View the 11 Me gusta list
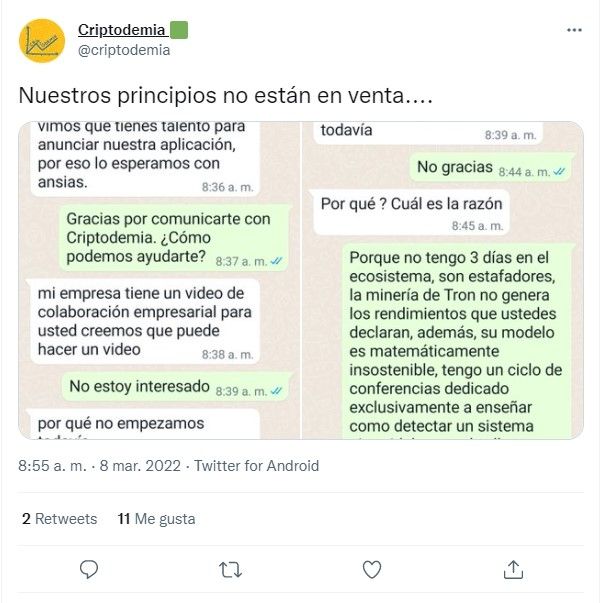Viewport: 601px width, 603px height. (156, 519)
